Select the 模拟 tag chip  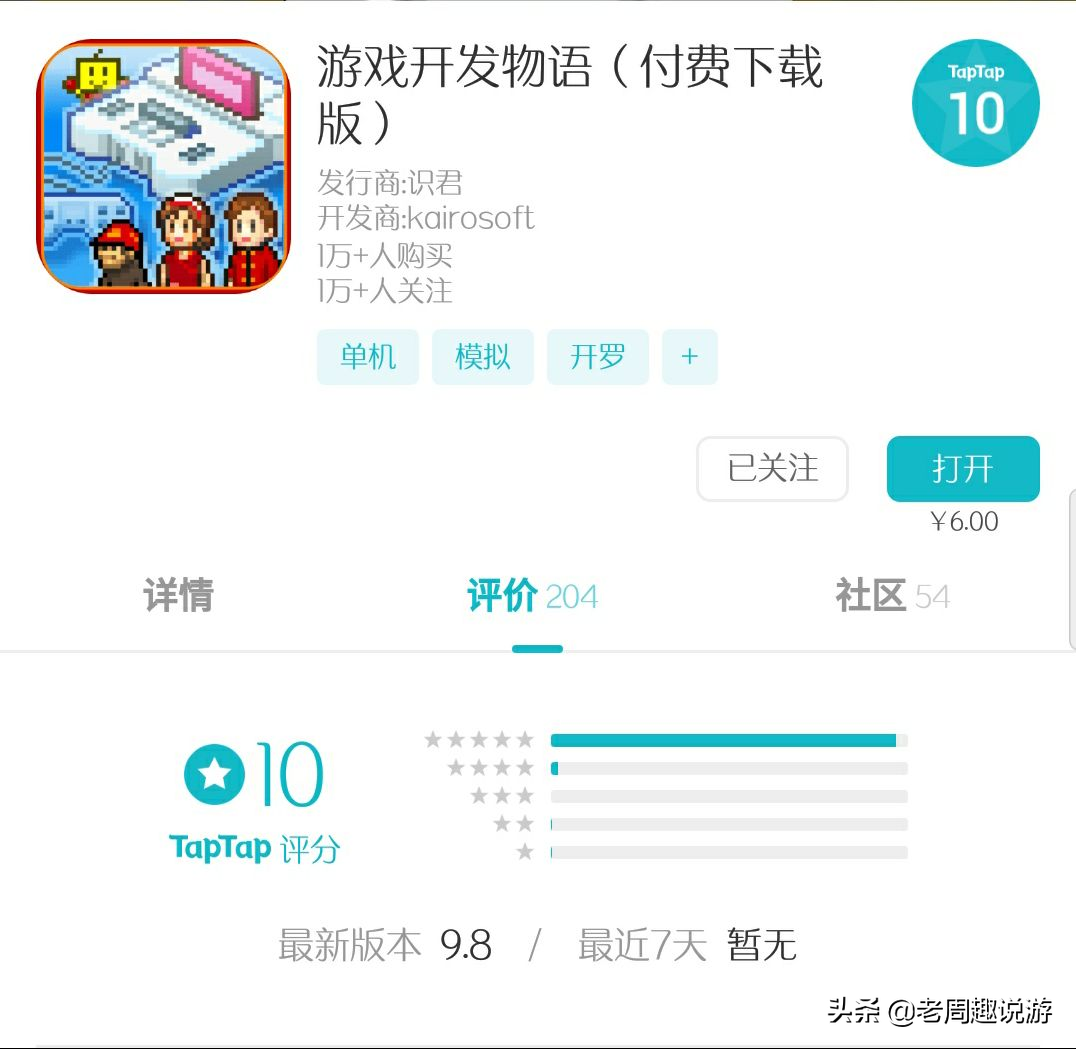point(482,357)
